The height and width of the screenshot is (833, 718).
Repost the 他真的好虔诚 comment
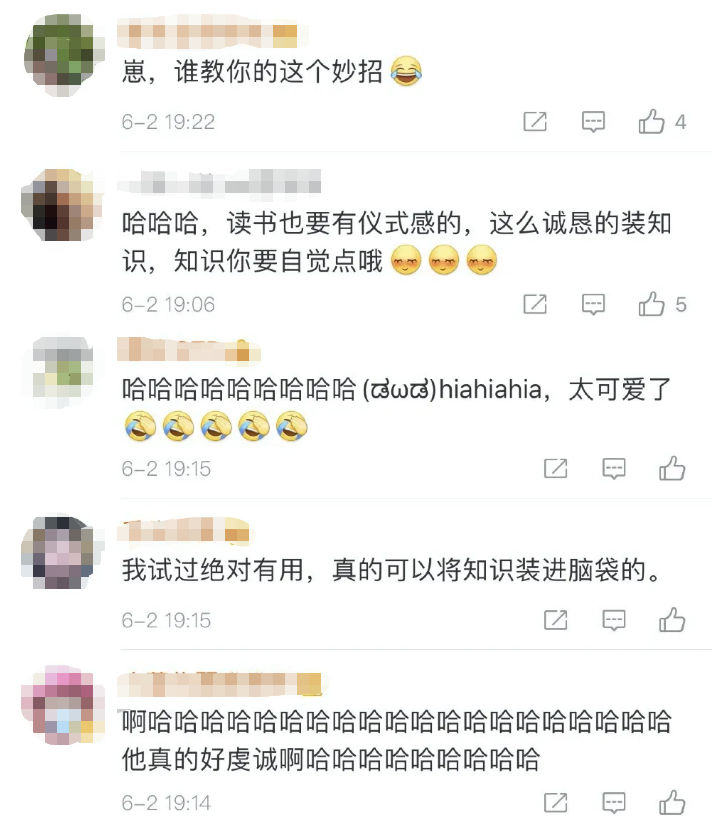tap(556, 802)
